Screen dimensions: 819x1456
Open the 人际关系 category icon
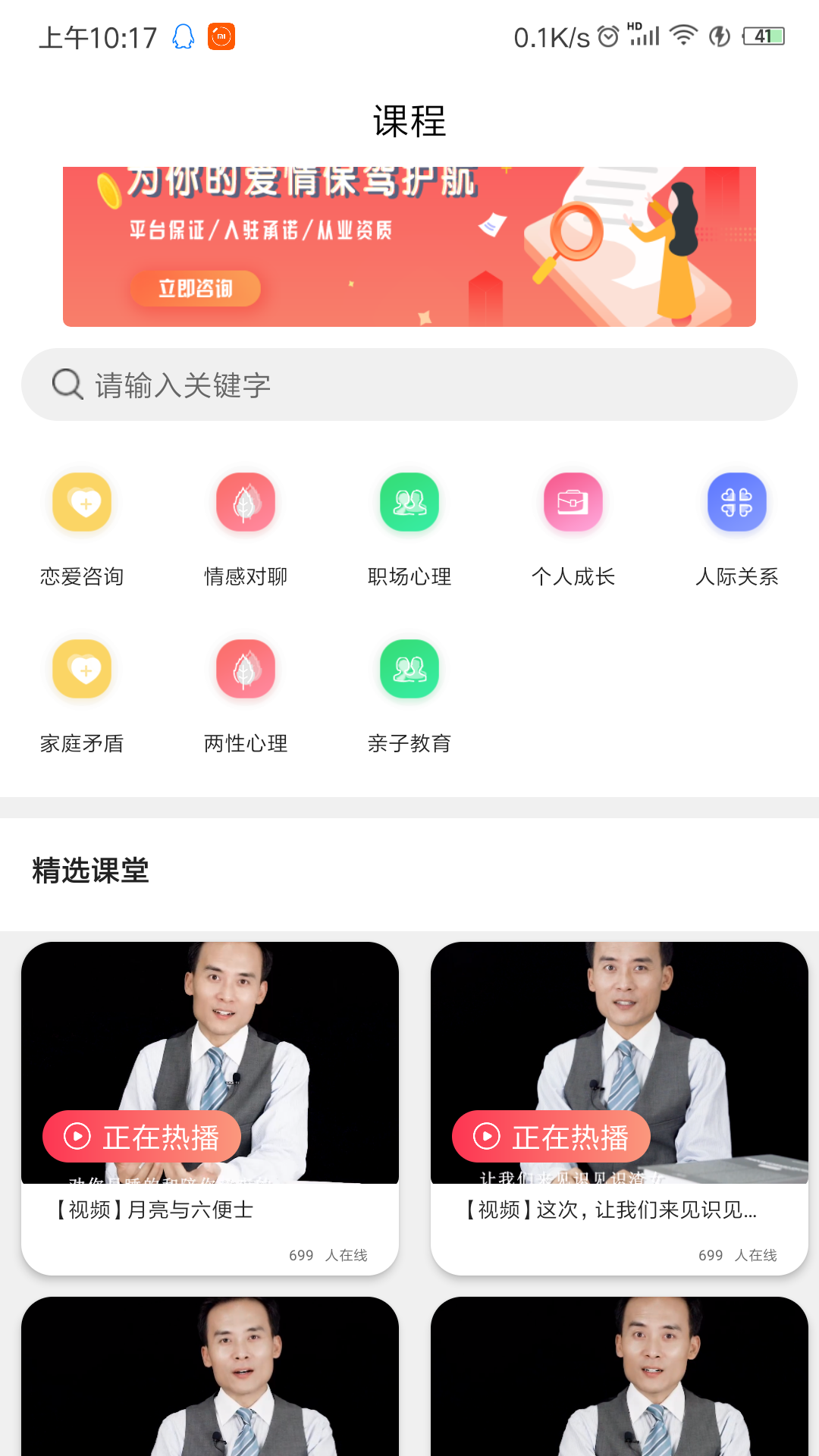click(736, 502)
